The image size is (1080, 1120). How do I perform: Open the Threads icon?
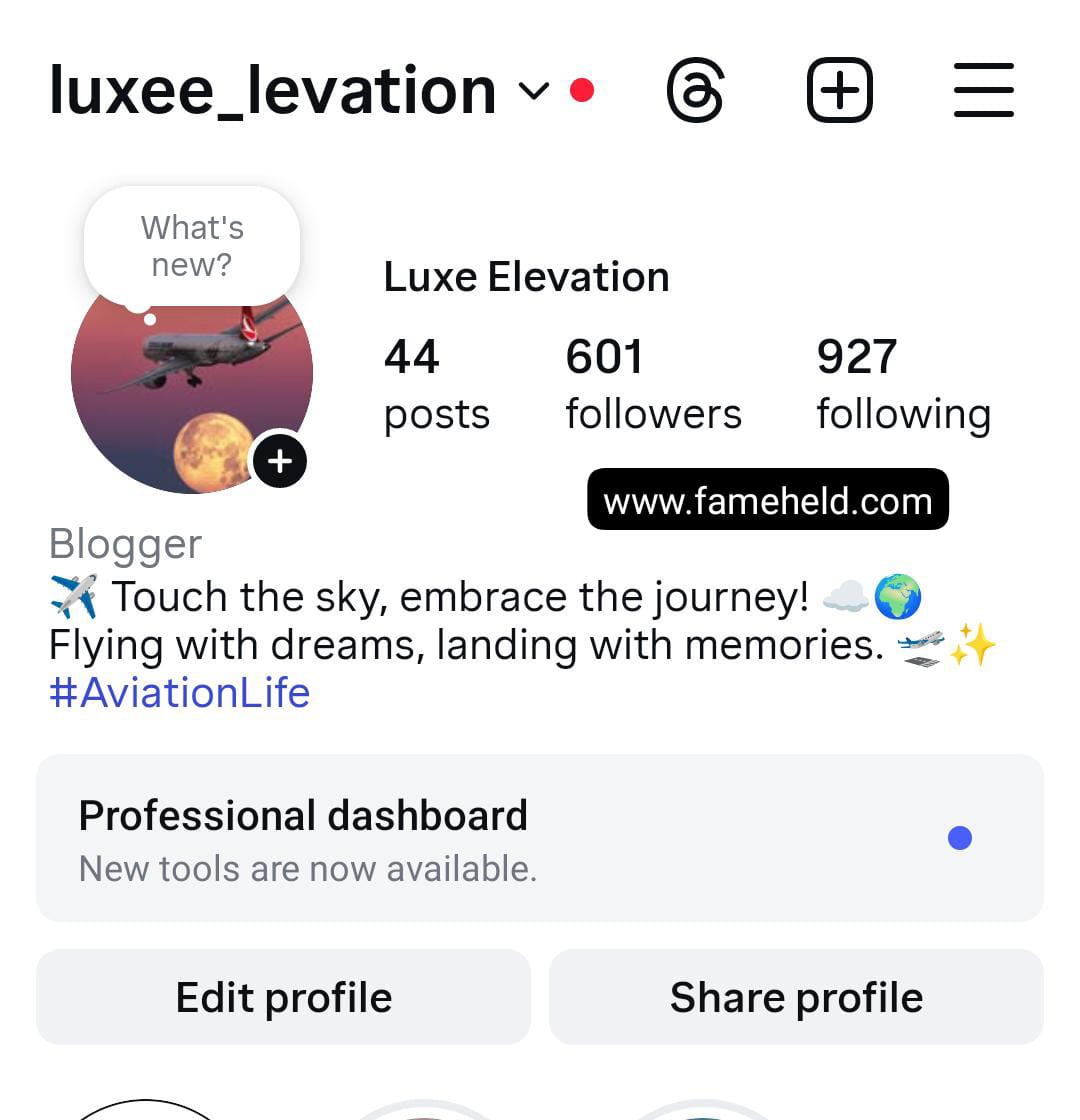[x=695, y=91]
